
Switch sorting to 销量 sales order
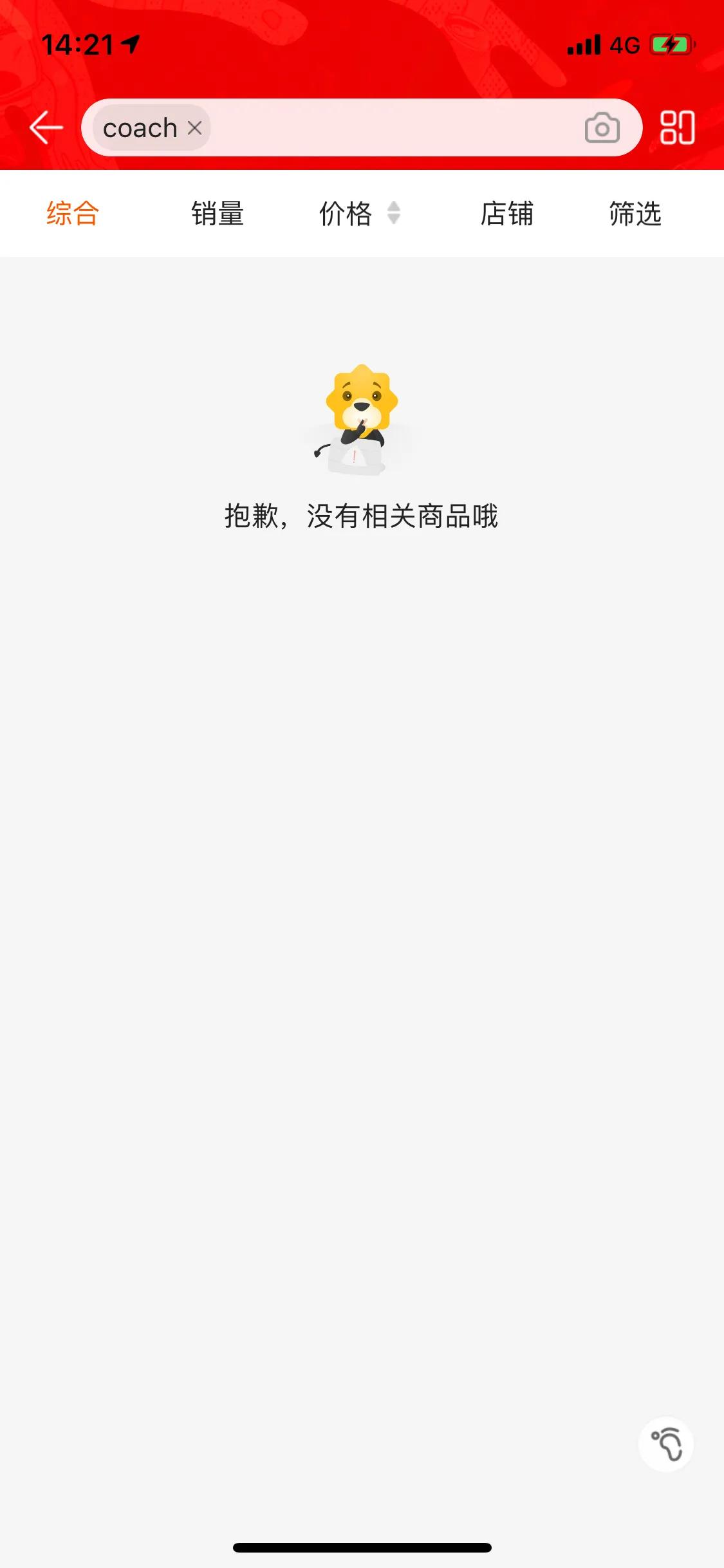[x=218, y=214]
